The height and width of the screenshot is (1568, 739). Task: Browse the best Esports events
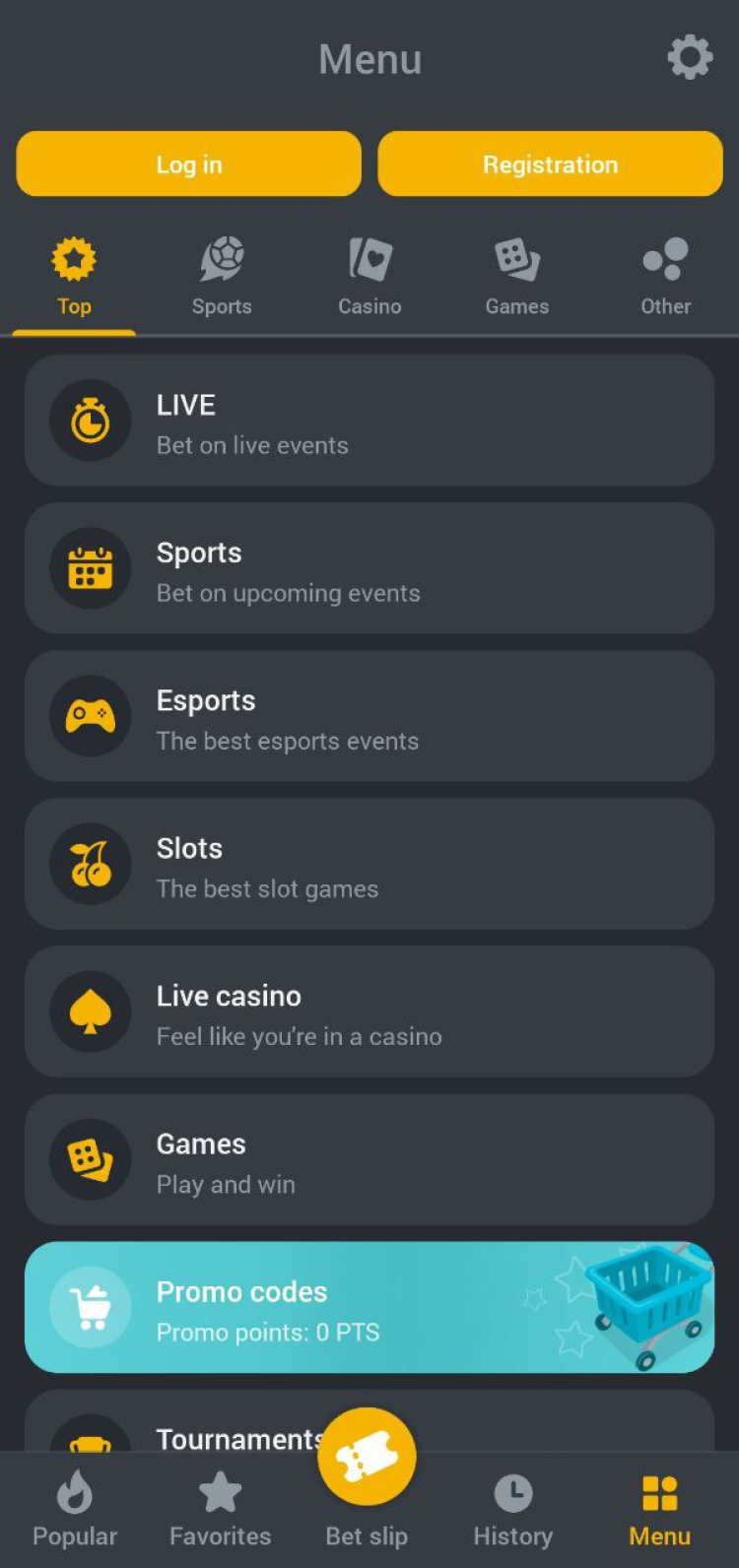[x=369, y=717]
